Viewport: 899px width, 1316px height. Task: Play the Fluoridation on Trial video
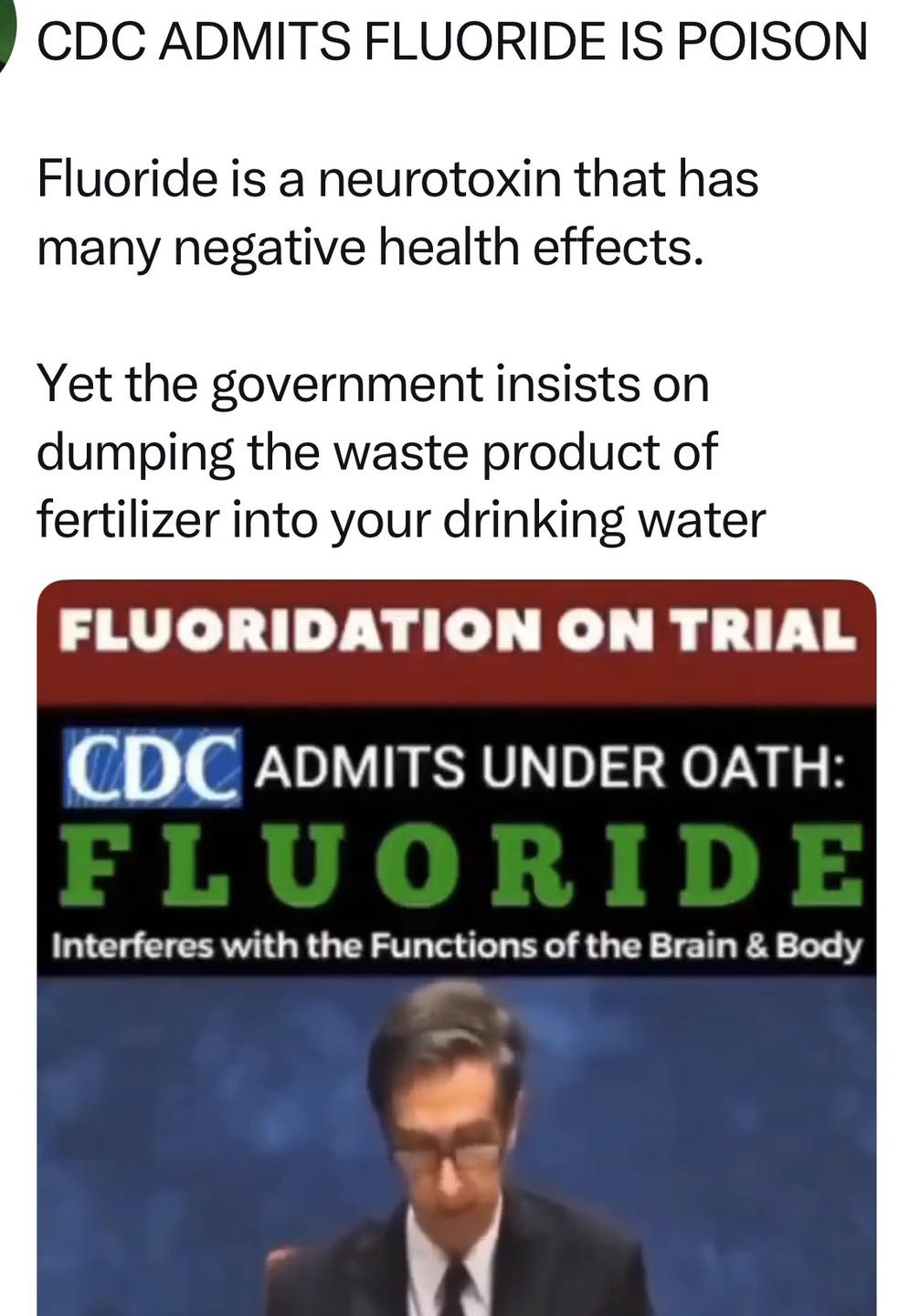point(456,950)
